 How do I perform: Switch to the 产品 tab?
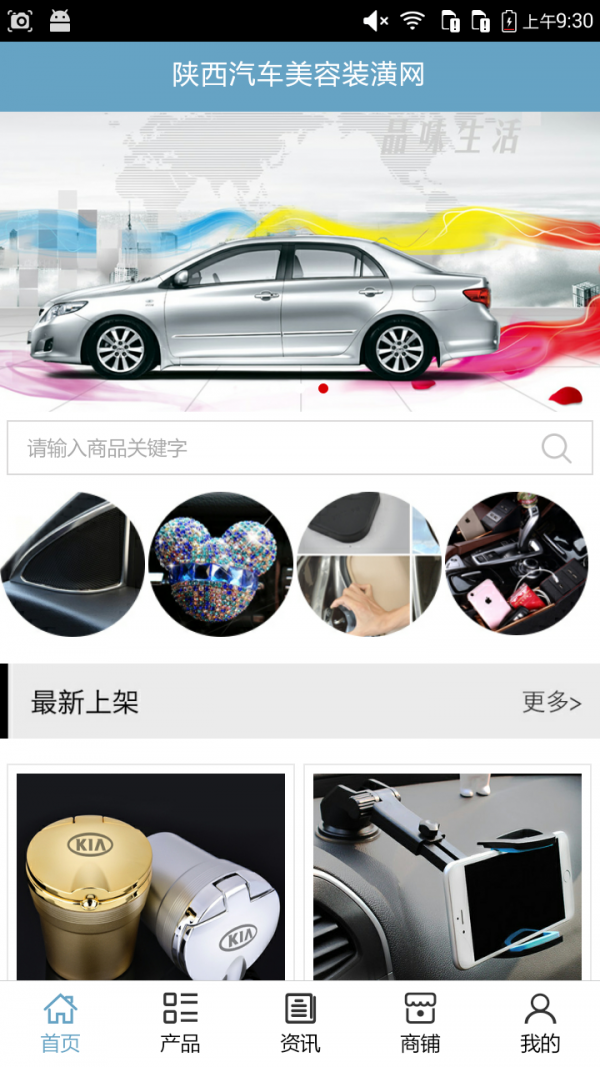tap(180, 1023)
